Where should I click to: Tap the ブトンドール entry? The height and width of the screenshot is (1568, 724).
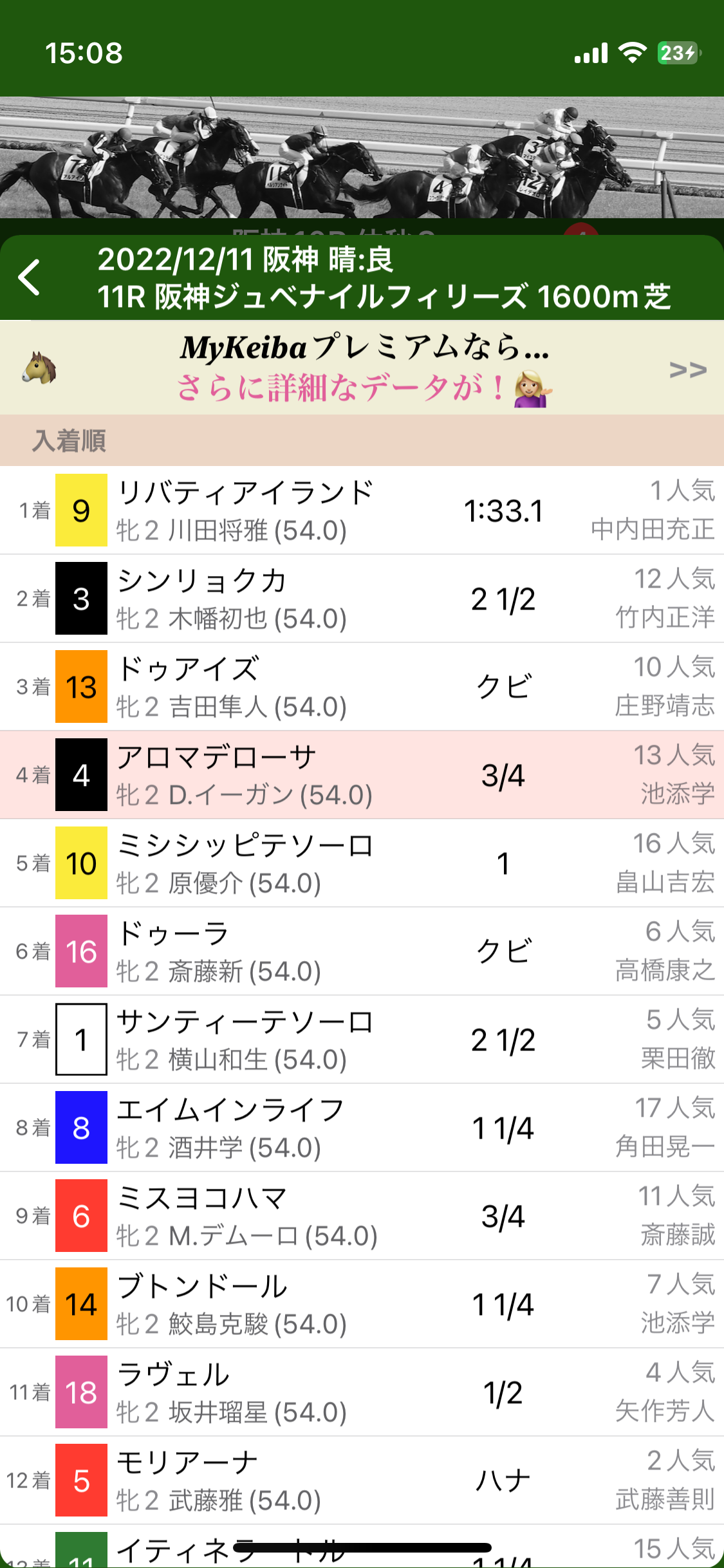pyautogui.click(x=362, y=1304)
